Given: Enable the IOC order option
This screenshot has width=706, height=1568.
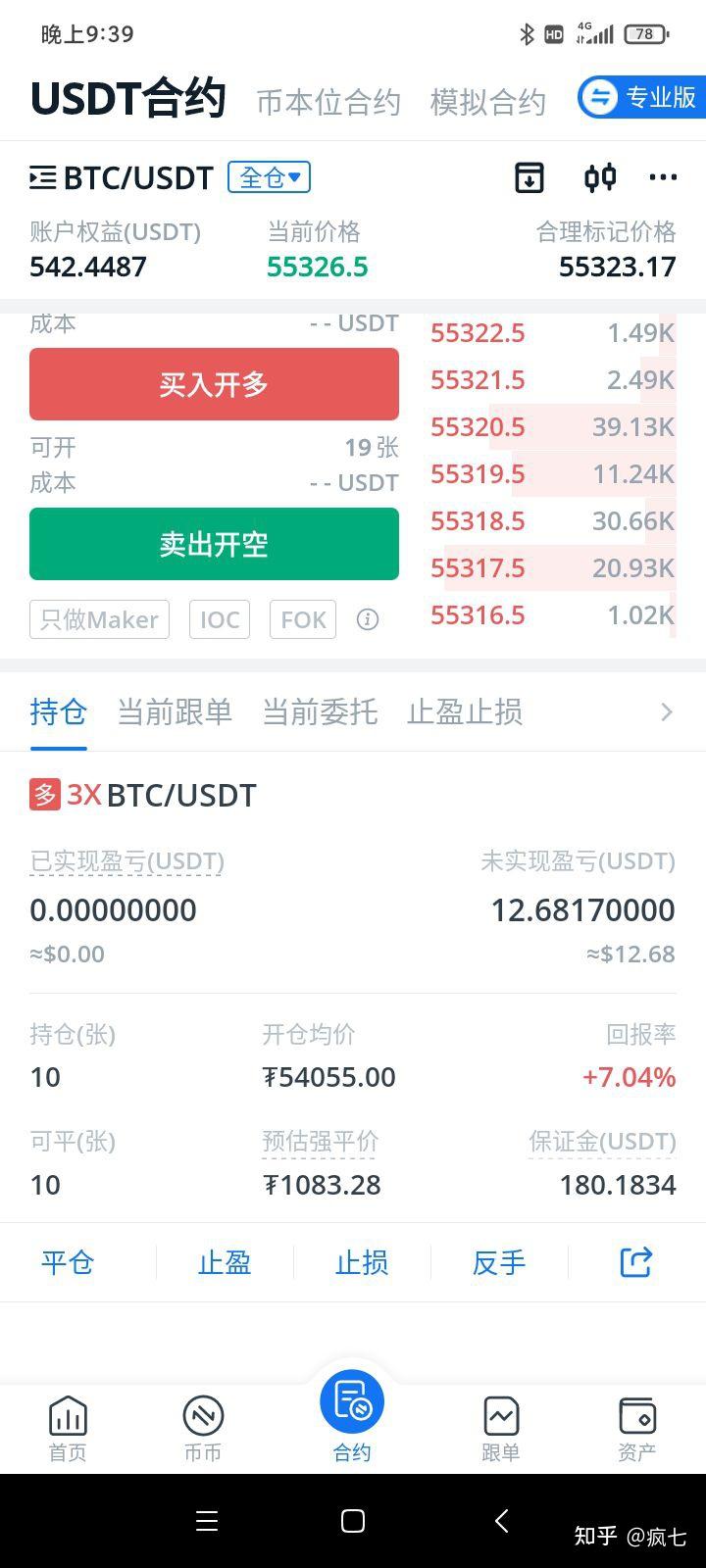Looking at the screenshot, I should (219, 619).
